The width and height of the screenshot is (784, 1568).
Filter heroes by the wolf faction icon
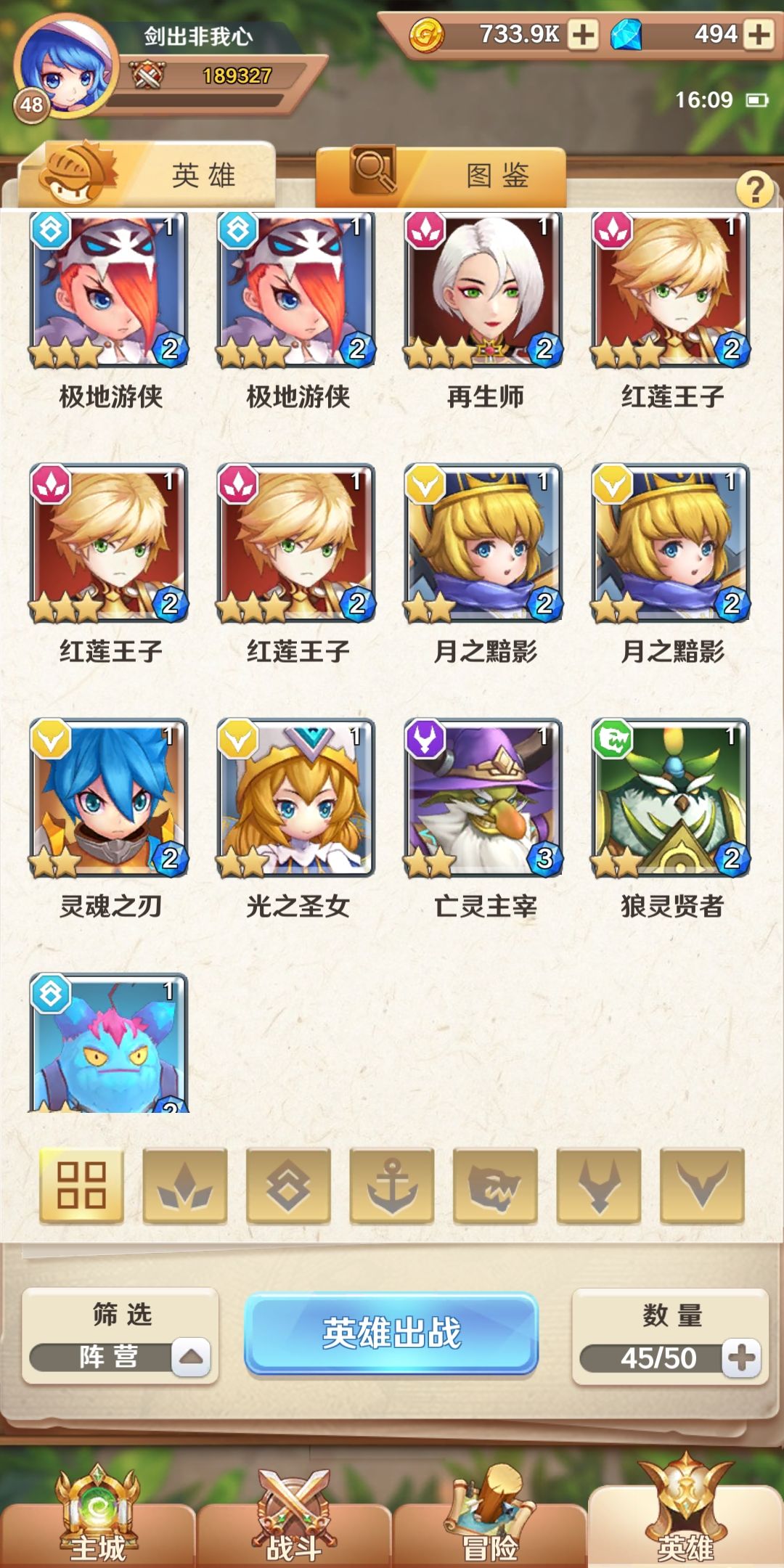(495, 1185)
